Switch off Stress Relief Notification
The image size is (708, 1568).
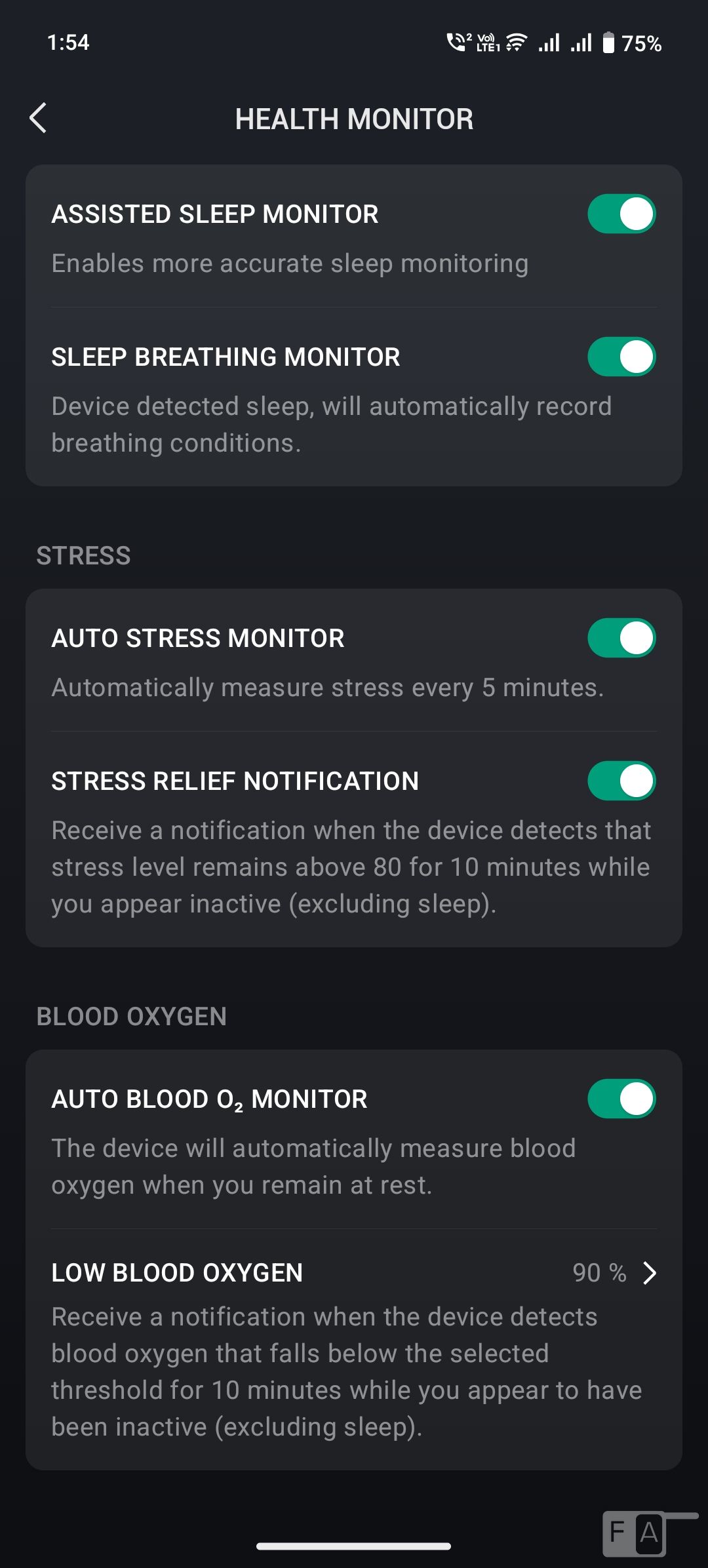tap(621, 781)
